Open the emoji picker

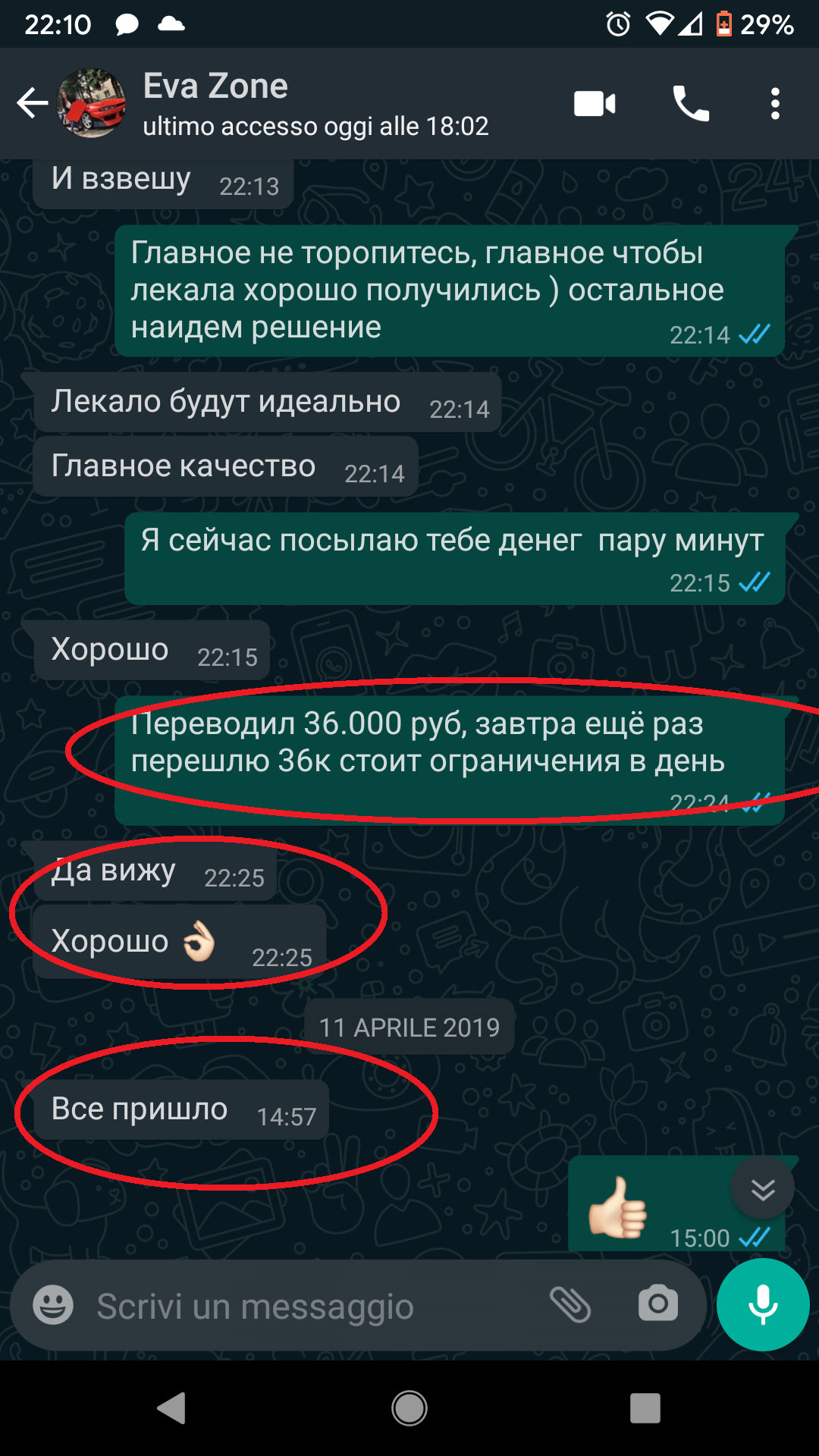pos(53,1306)
